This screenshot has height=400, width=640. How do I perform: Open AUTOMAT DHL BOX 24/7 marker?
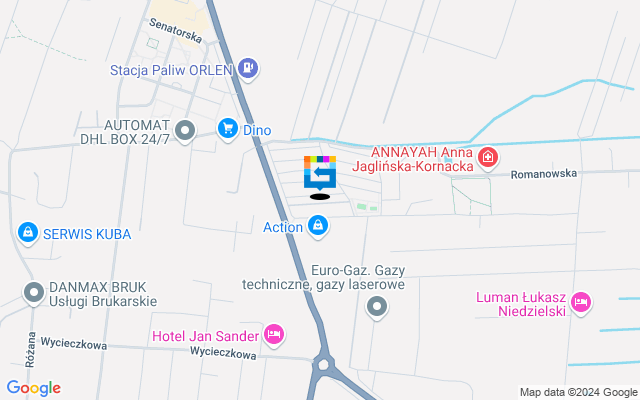pos(185,130)
